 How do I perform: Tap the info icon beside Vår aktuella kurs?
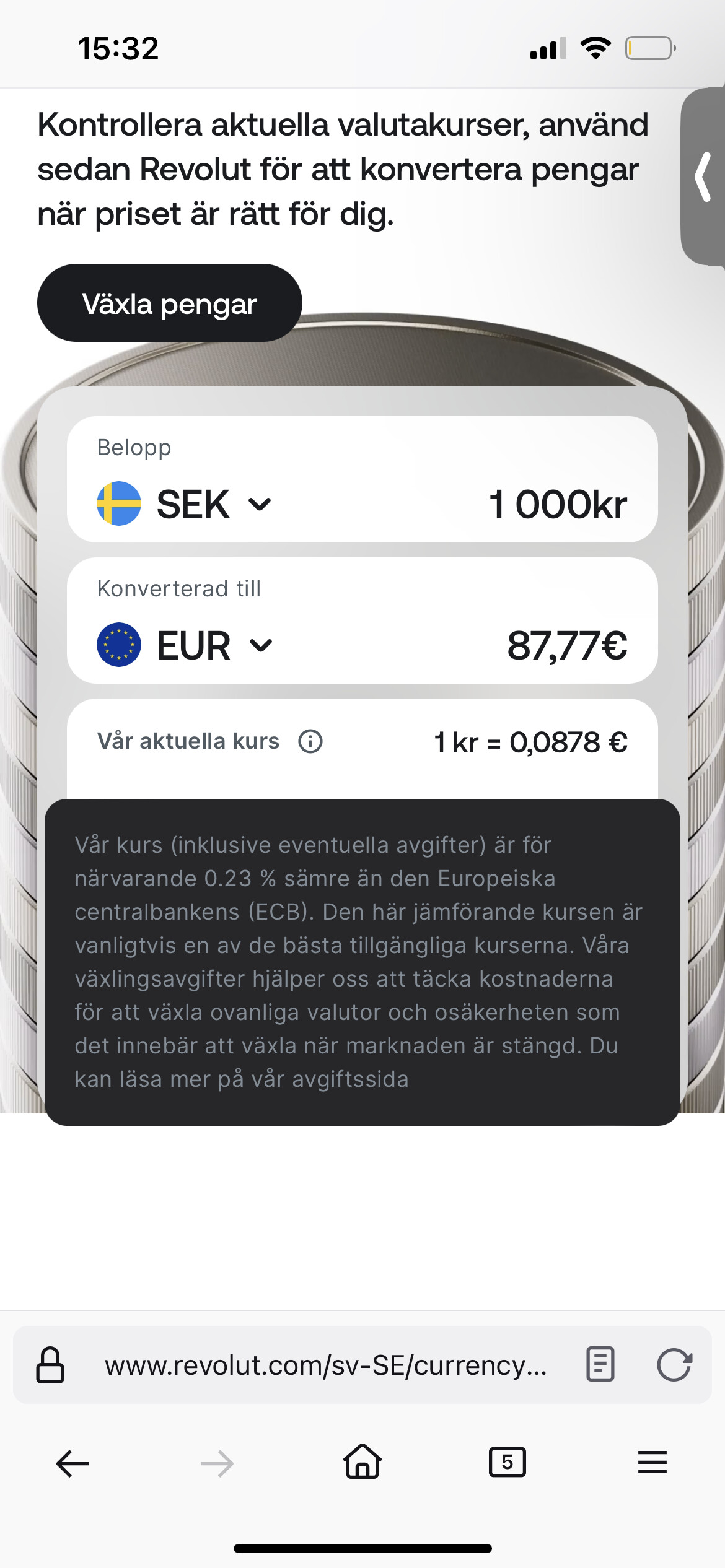tap(310, 741)
